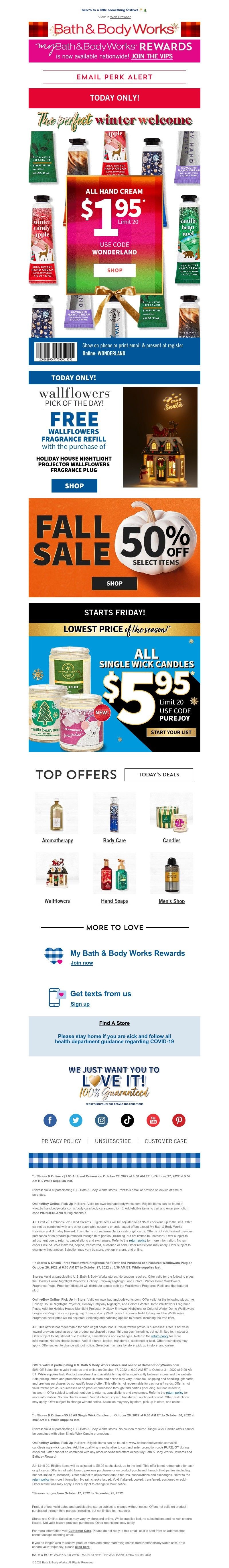Open the Find A Store link
This screenshot has width=229, height=1568.
[114, 1023]
